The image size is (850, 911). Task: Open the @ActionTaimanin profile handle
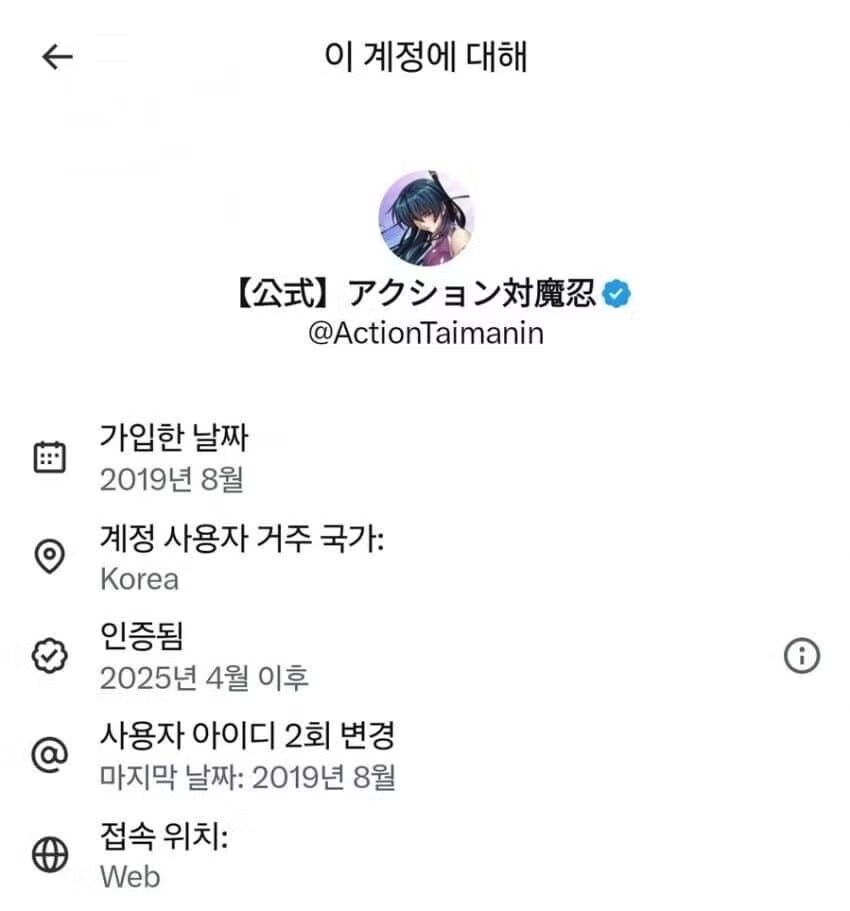(424, 333)
